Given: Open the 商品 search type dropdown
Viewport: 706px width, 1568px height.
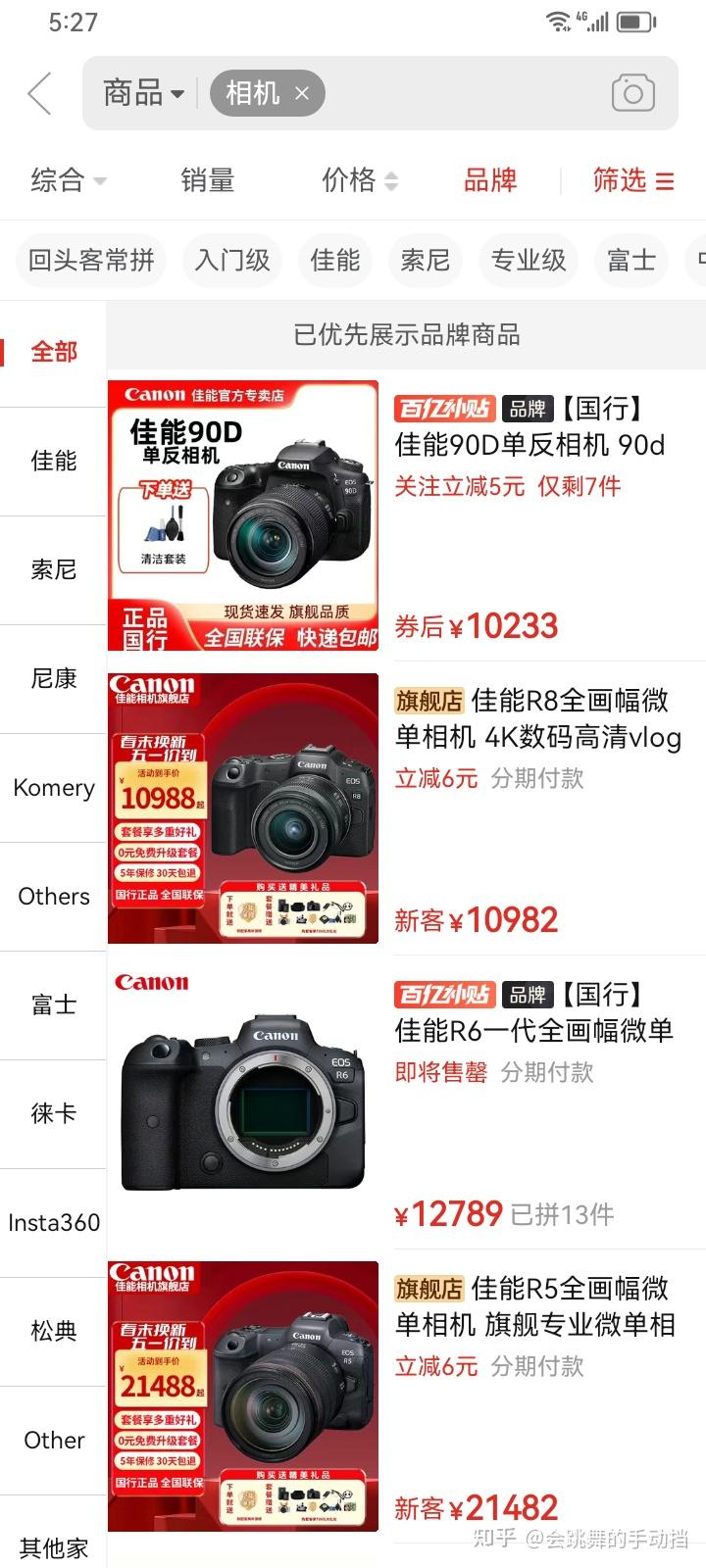Looking at the screenshot, I should 143,93.
